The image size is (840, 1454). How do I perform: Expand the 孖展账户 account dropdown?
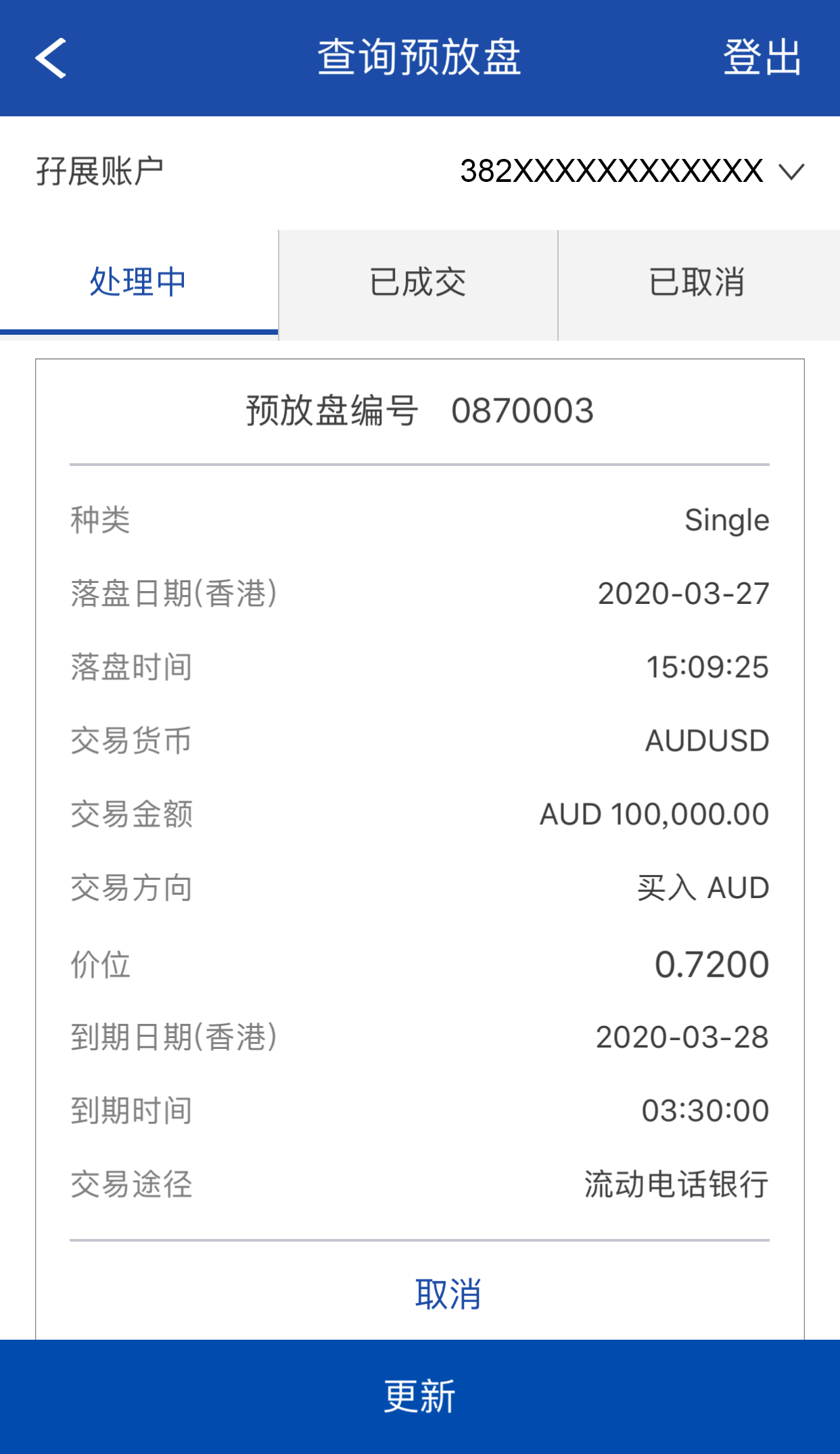click(791, 171)
